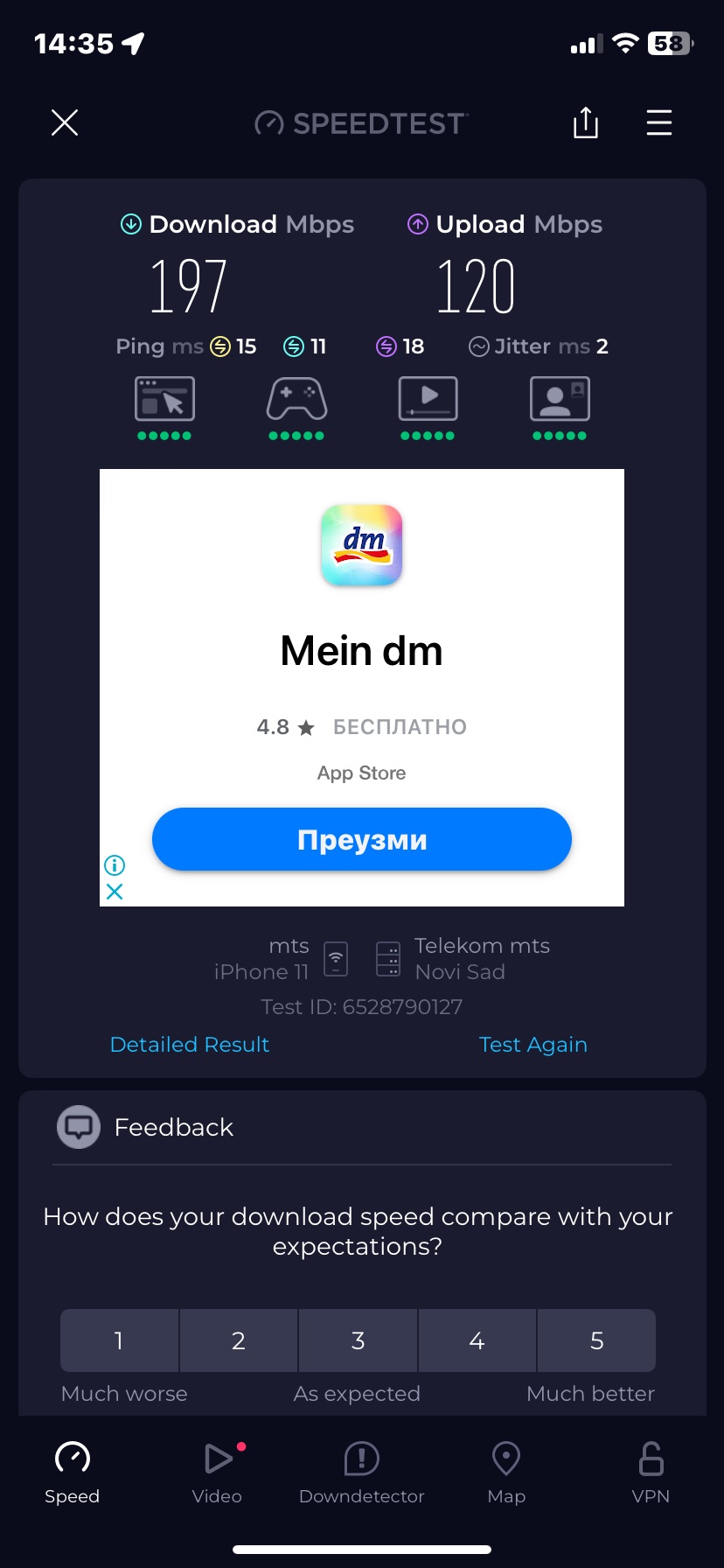
Task: Give download speed a 5 rating
Action: point(597,1340)
